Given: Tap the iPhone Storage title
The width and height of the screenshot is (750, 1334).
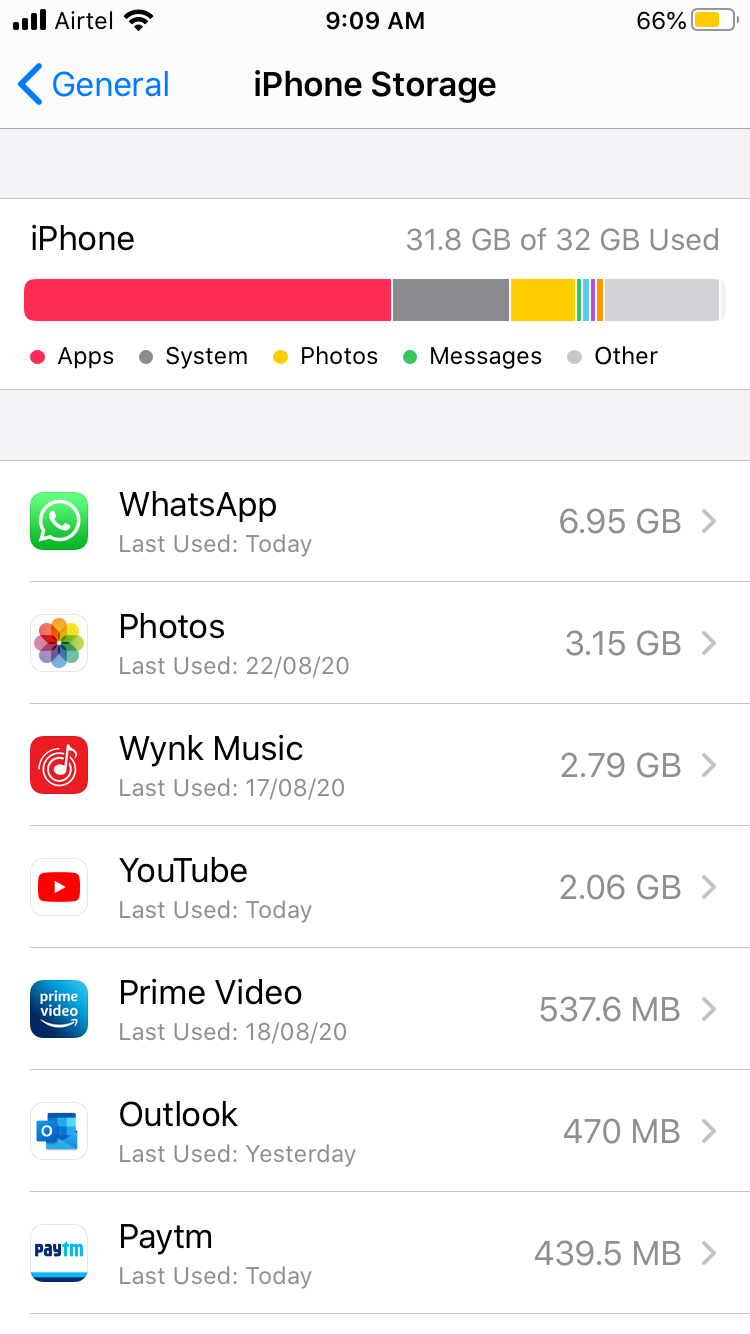Looking at the screenshot, I should (375, 85).
